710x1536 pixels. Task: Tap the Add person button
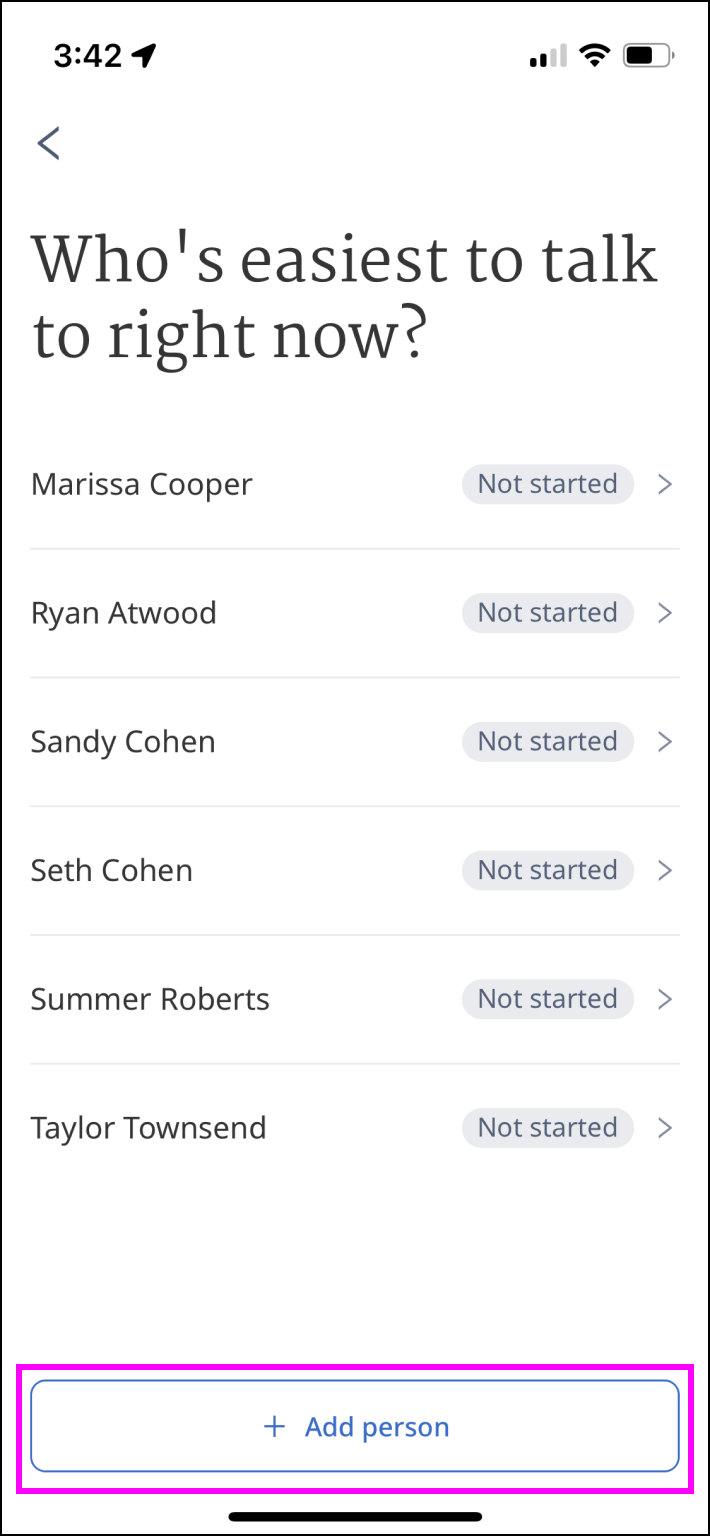coord(355,1426)
